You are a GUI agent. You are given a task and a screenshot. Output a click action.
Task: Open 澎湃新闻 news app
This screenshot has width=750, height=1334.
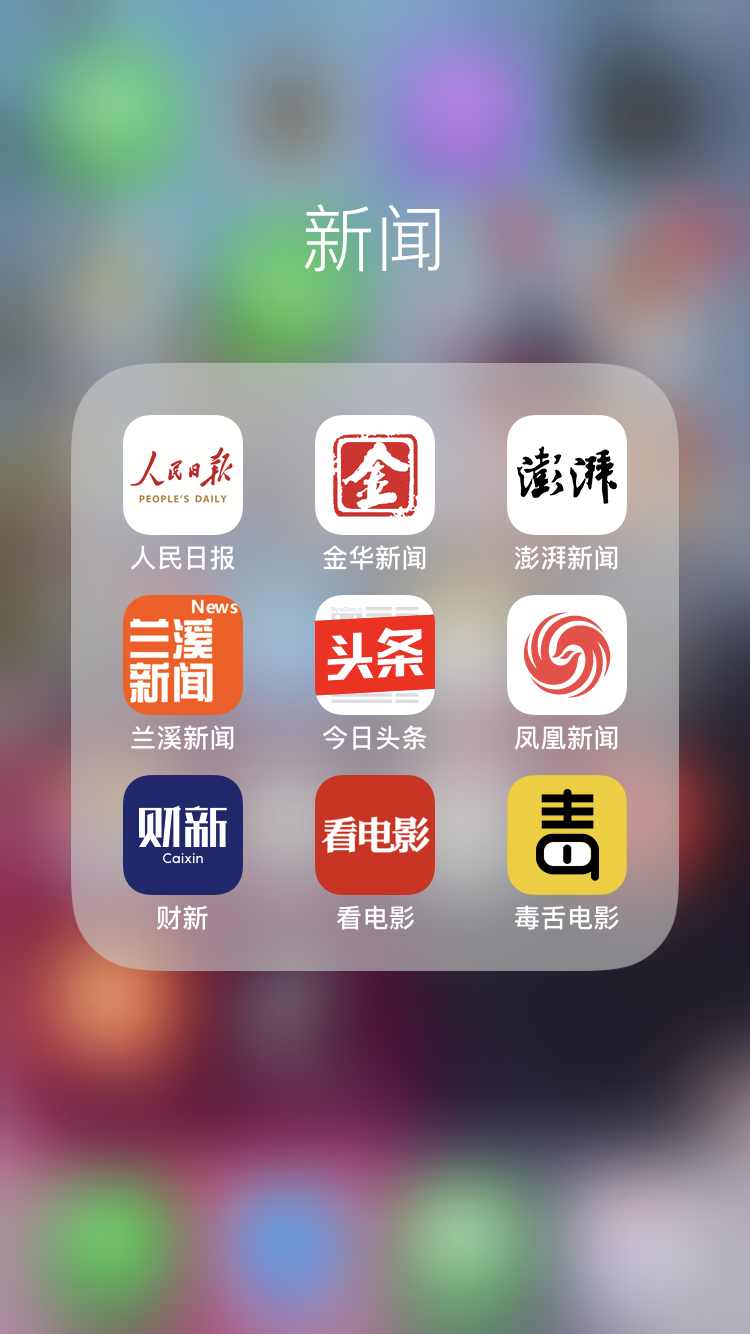[x=567, y=475]
